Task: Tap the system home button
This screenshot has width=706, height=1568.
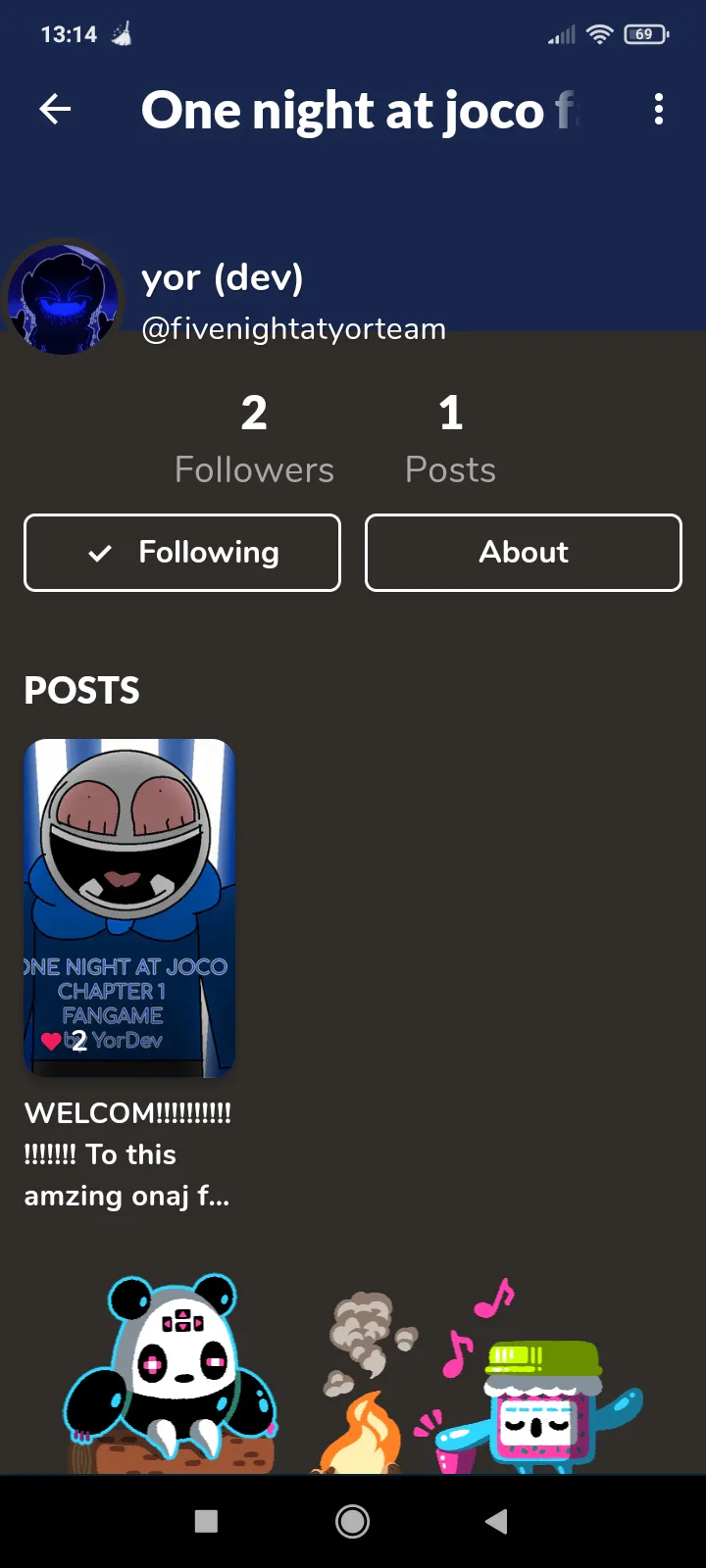Action: (353, 1521)
